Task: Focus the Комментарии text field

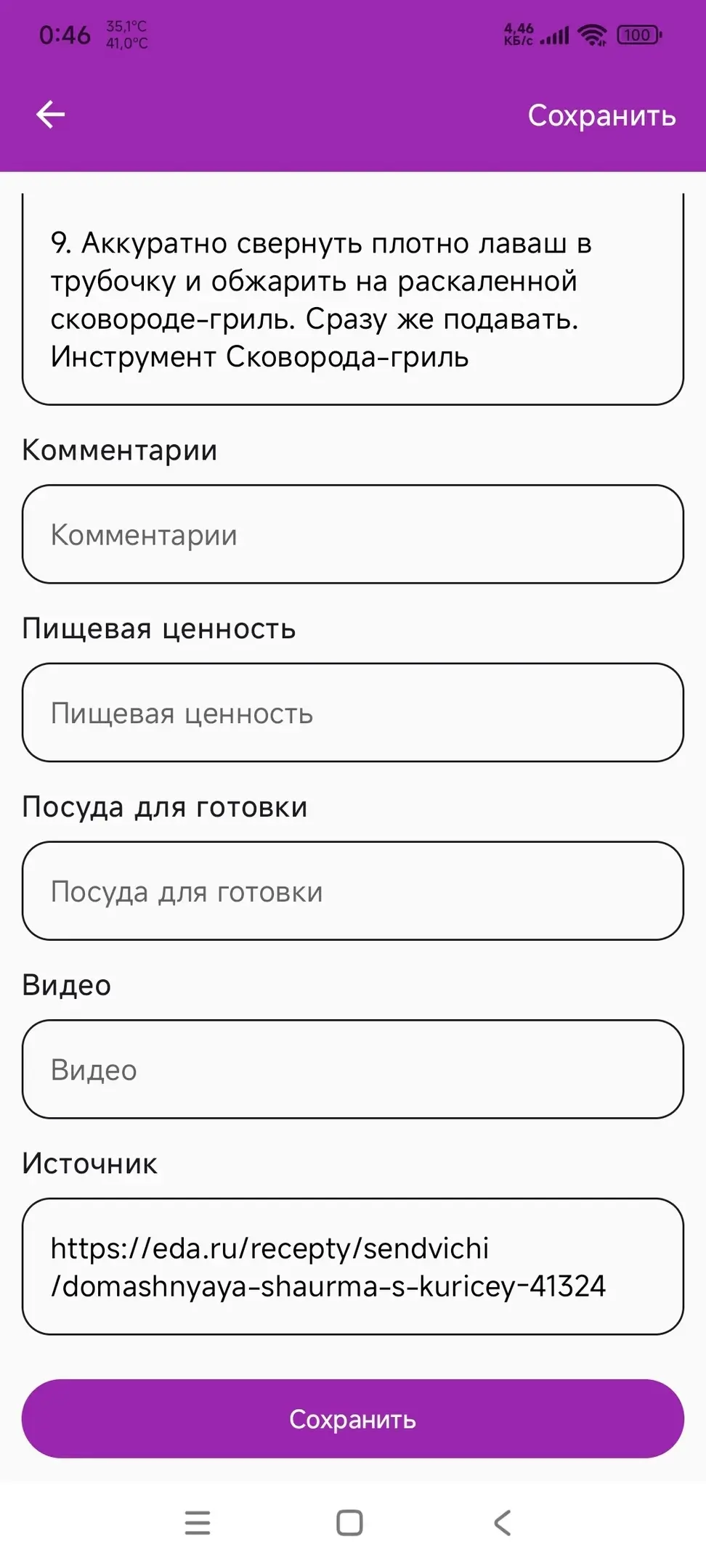Action: click(353, 534)
